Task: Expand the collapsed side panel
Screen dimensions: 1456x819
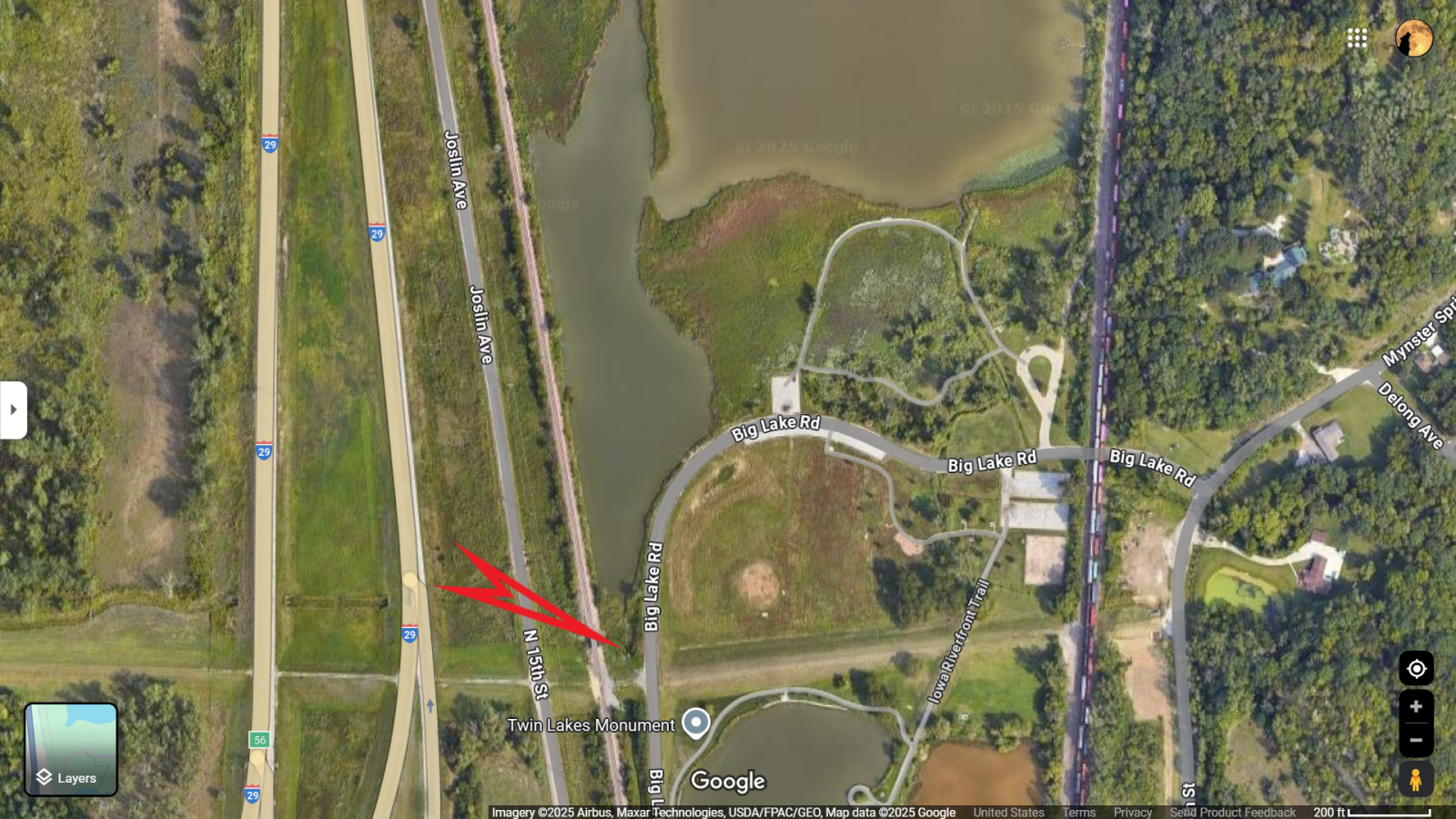Action: [x=14, y=409]
